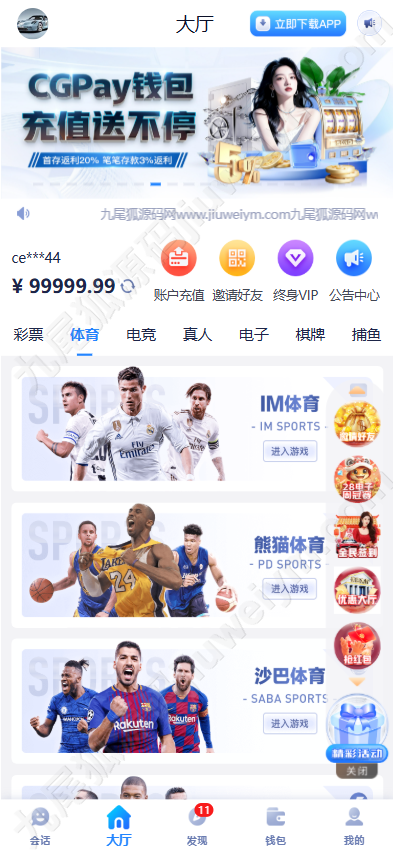
Task: Open 公告中心 announcement center
Action: point(354,271)
